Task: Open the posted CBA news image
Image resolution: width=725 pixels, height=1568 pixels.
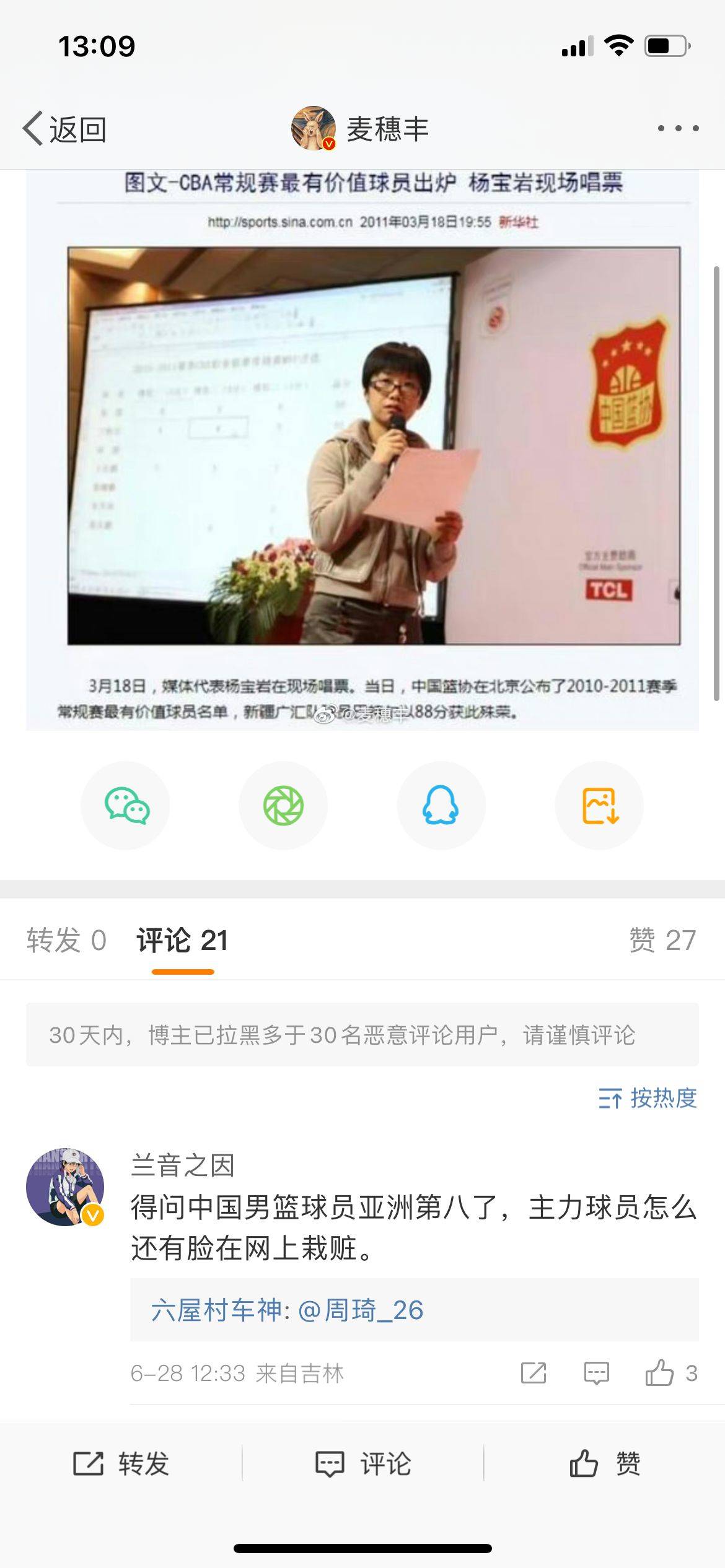Action: 362,449
